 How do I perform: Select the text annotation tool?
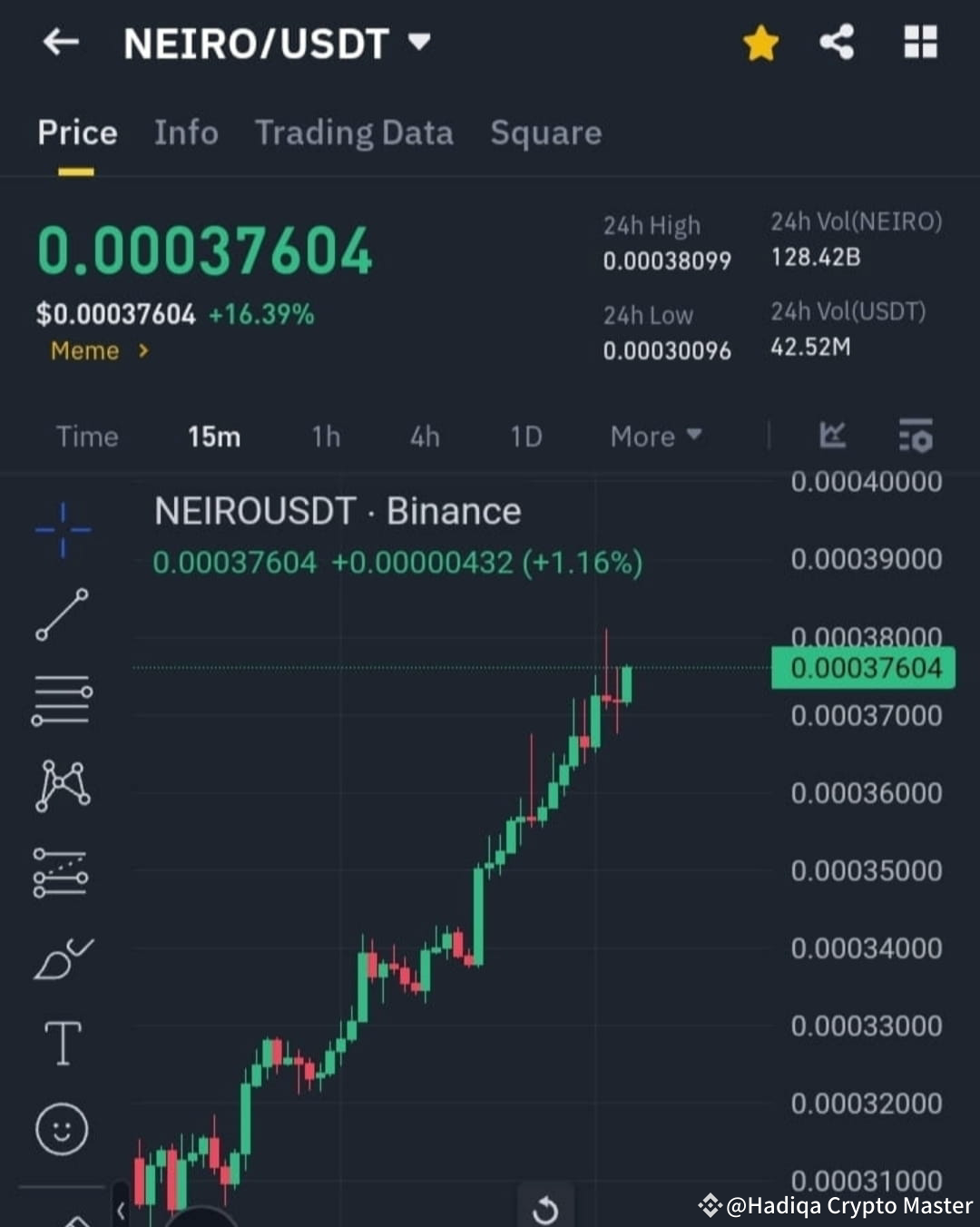(x=62, y=1044)
